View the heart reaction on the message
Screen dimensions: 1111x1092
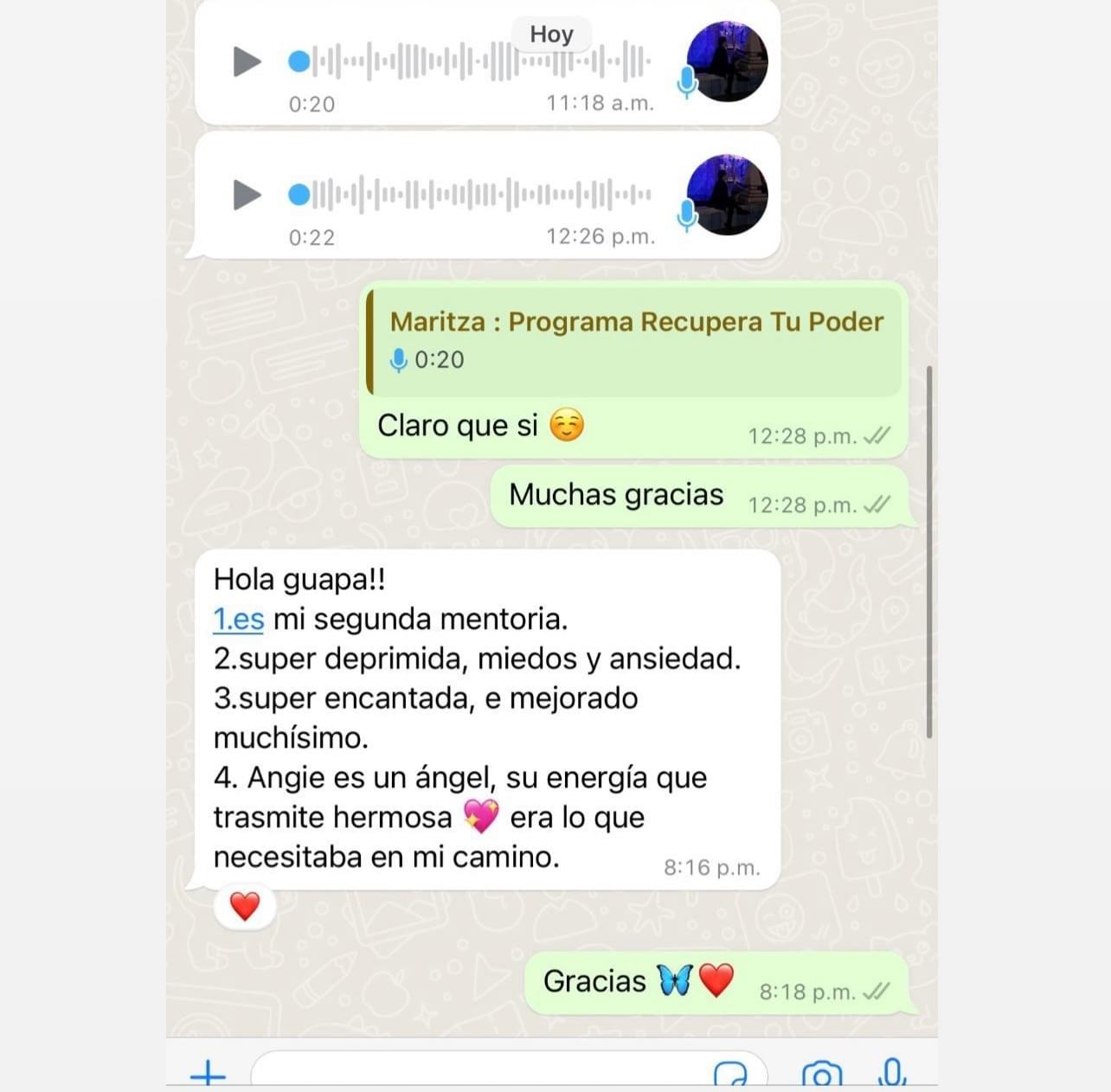(x=245, y=907)
